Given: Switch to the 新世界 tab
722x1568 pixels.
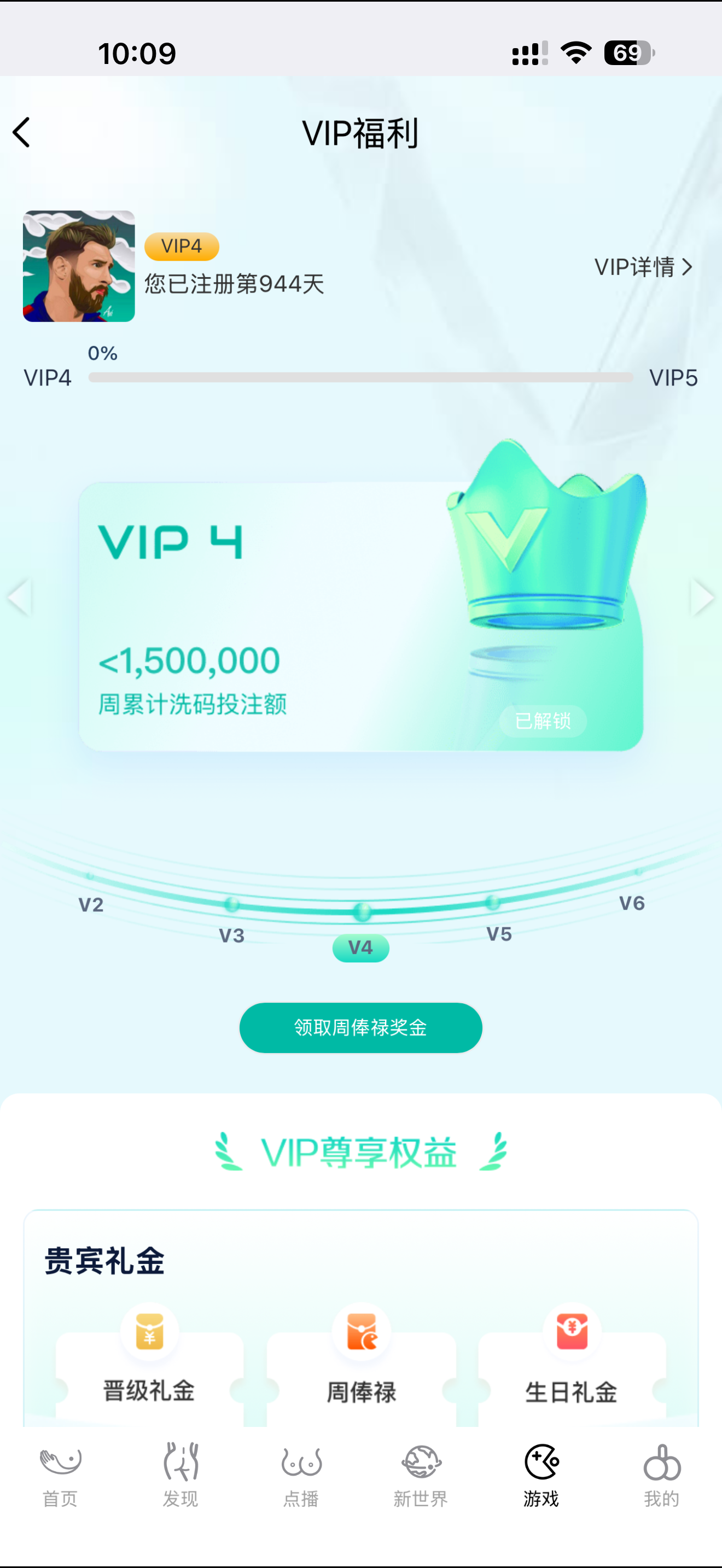Looking at the screenshot, I should coord(421,1476).
